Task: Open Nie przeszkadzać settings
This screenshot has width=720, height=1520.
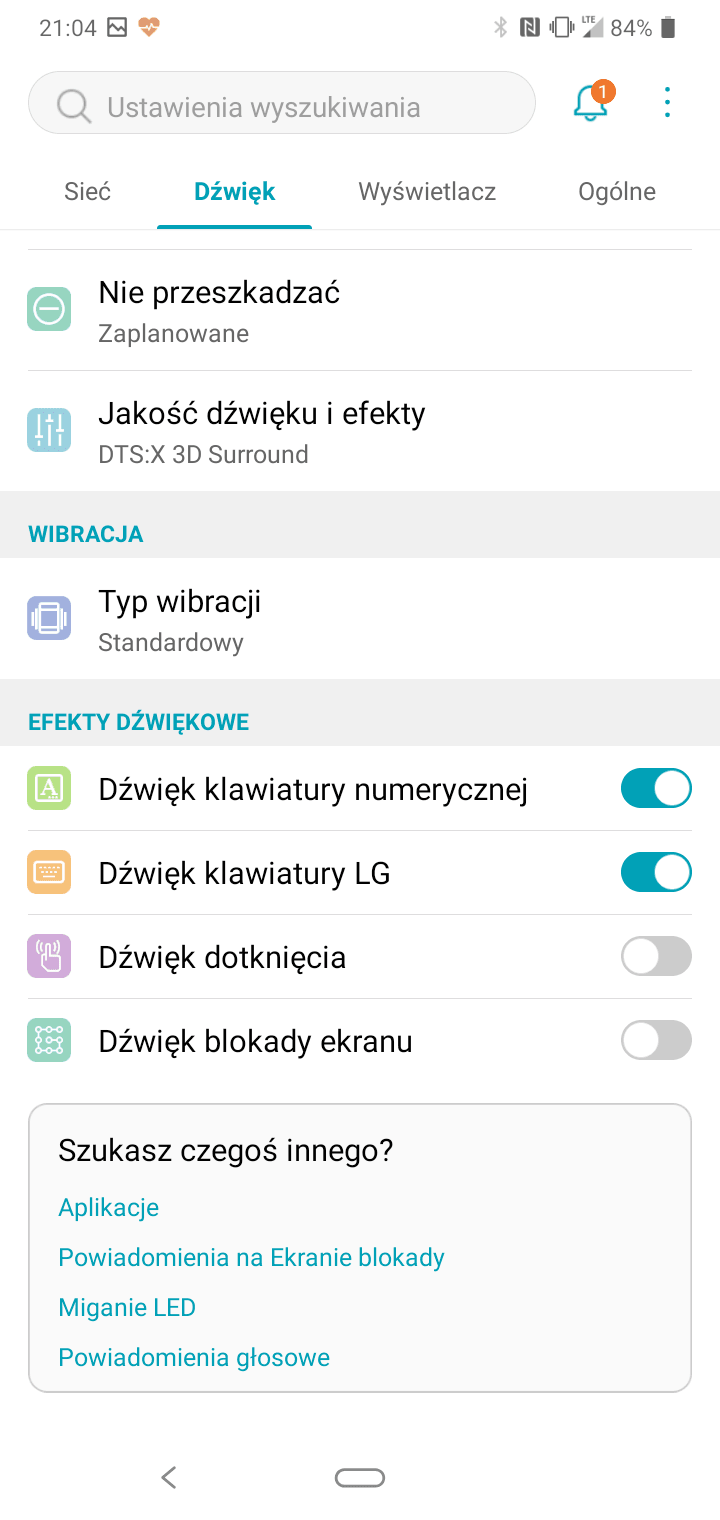Action: 360,310
